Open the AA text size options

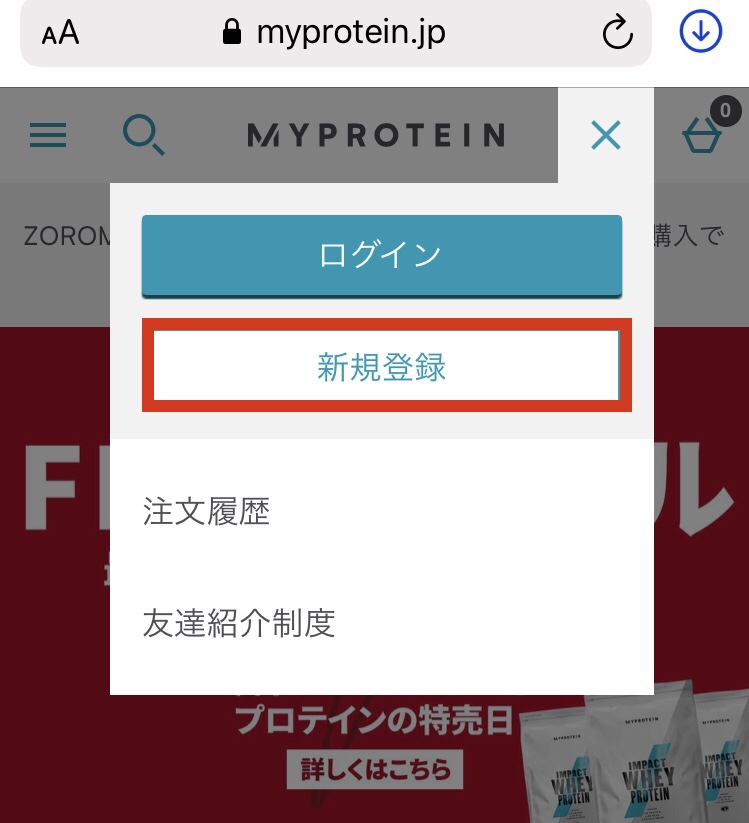(60, 33)
